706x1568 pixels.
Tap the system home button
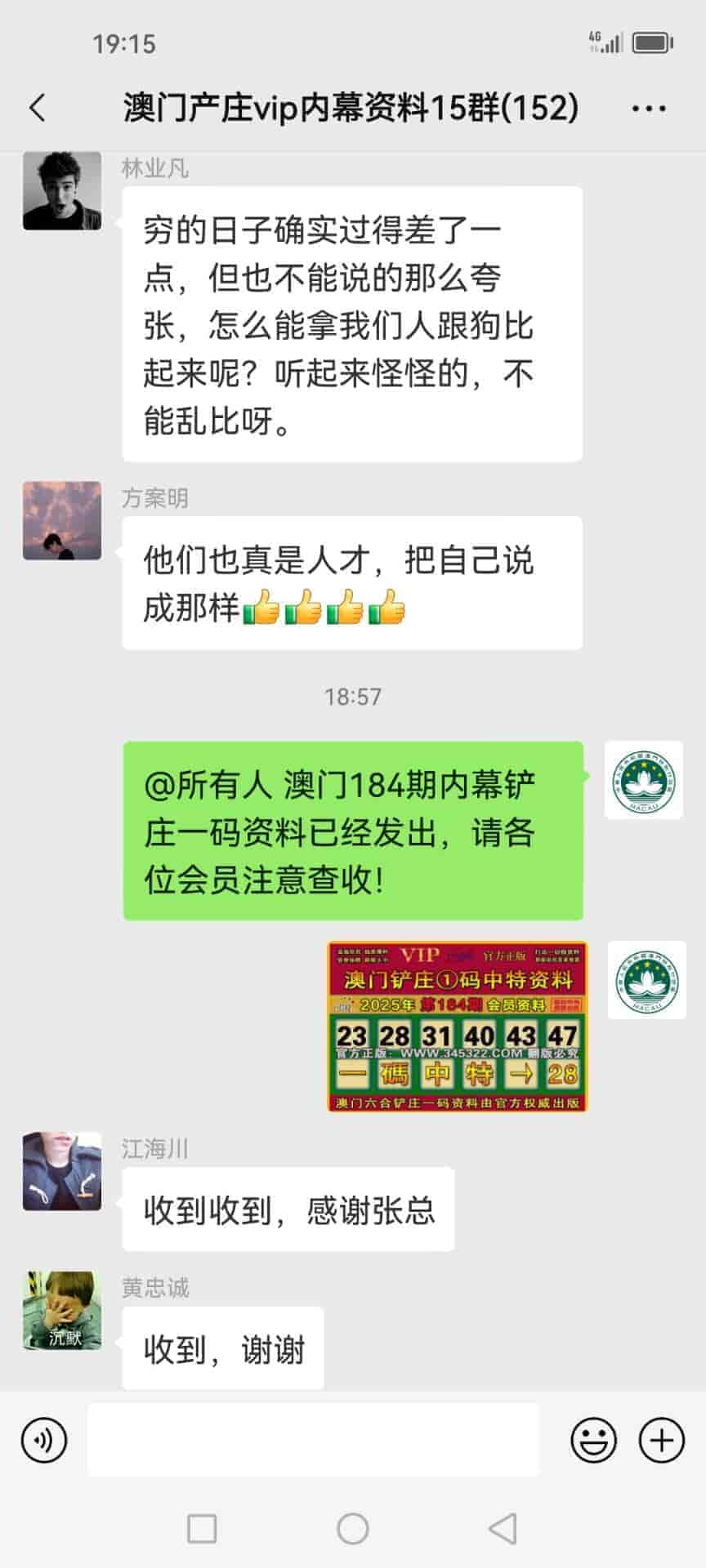click(353, 1528)
